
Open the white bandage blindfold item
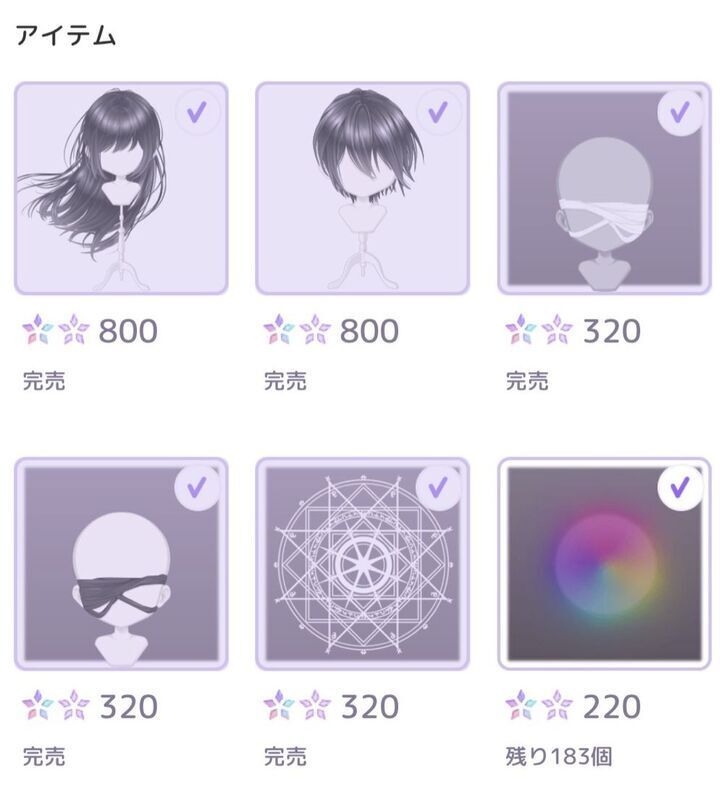pos(604,189)
